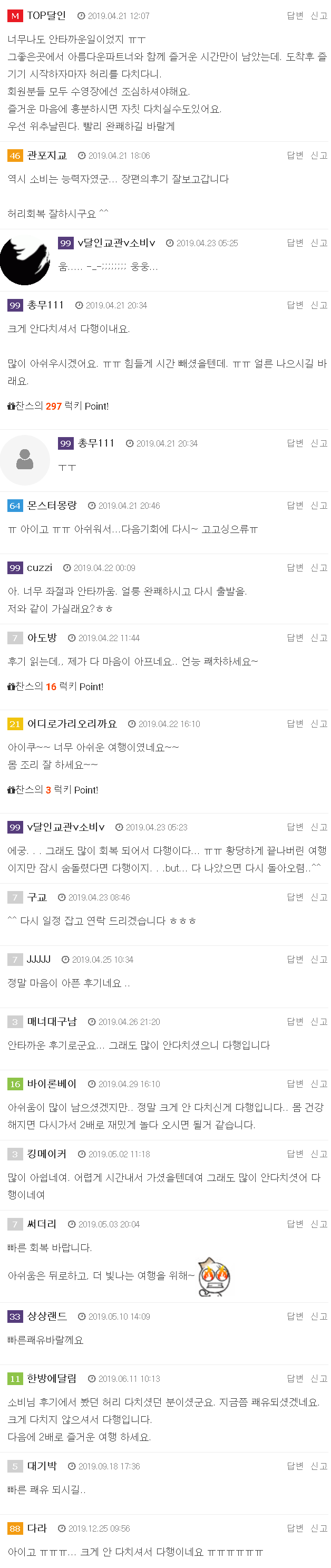Report JJJJJ's comment
331x1568 pixels.
(x=319, y=959)
